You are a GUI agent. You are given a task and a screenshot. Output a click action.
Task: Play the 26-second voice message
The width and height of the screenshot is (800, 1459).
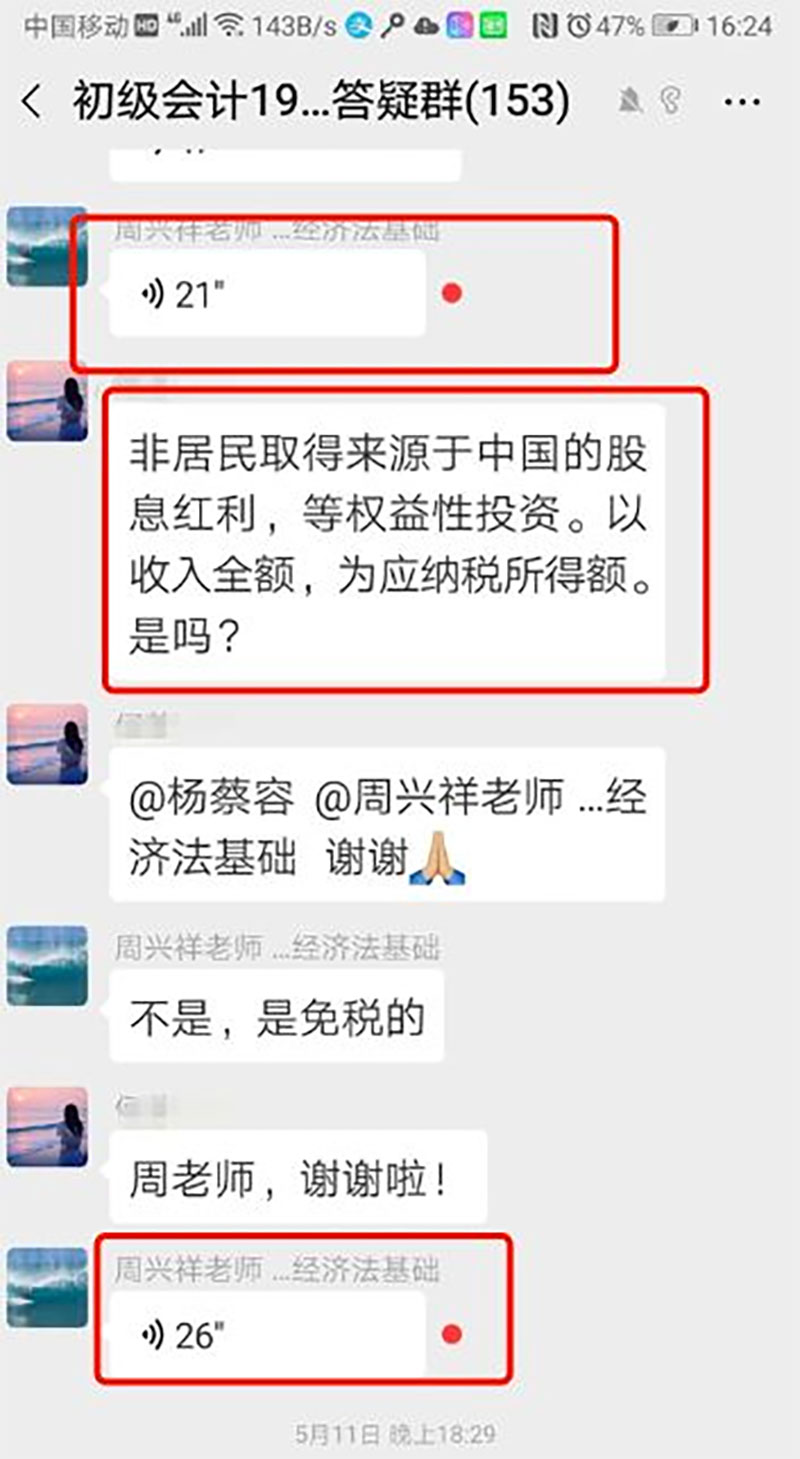266,1334
